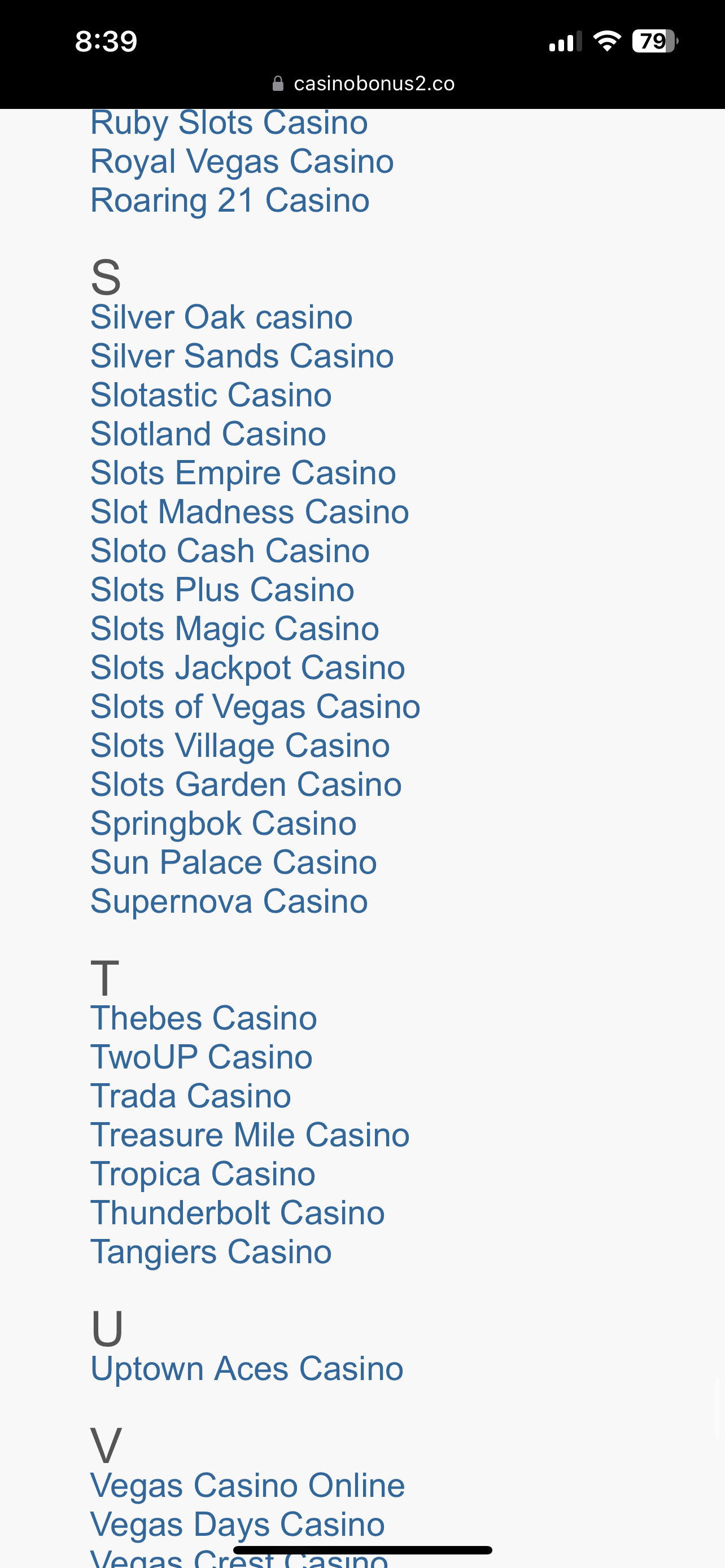Open Slotastic Casino page
The width and height of the screenshot is (725, 1568).
coord(211,396)
